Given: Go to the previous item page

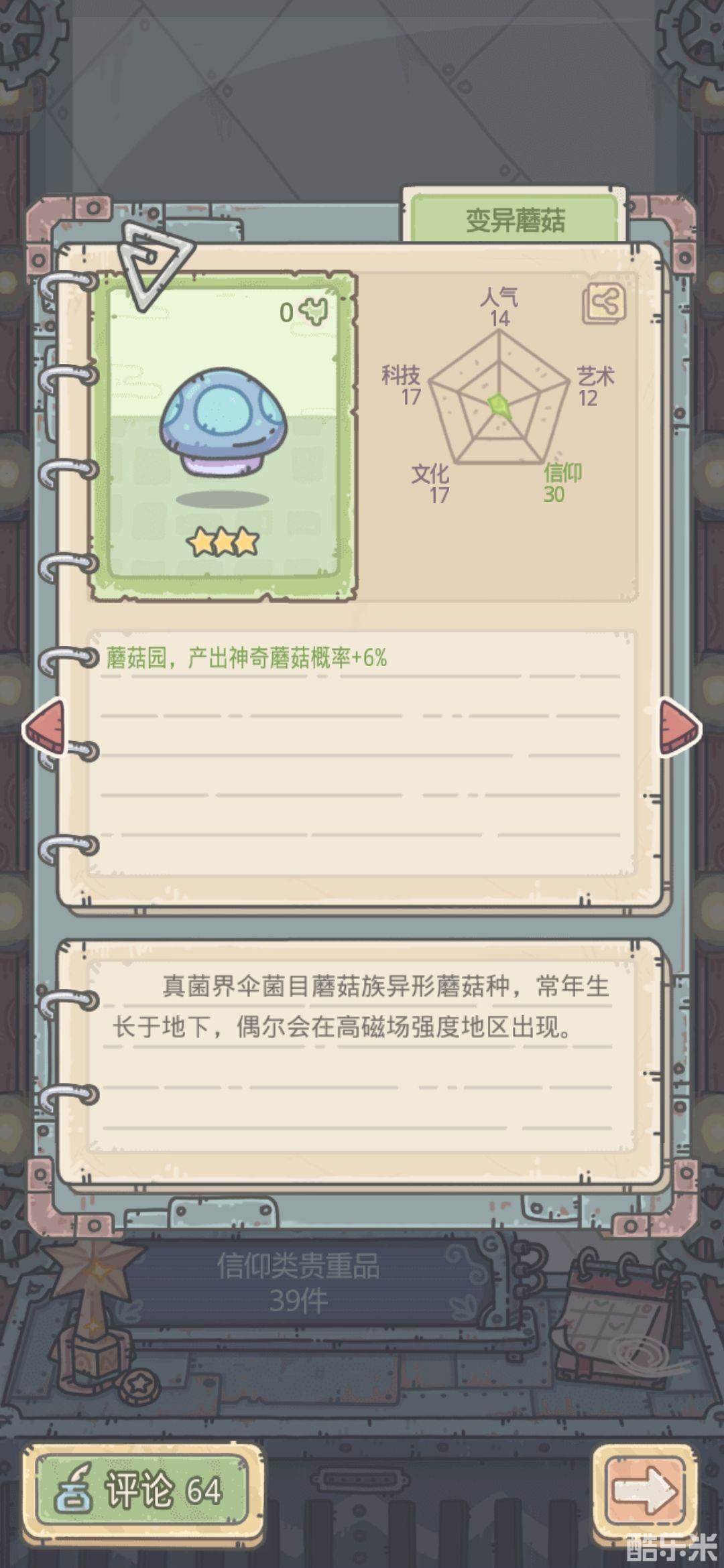Looking at the screenshot, I should tap(46, 728).
